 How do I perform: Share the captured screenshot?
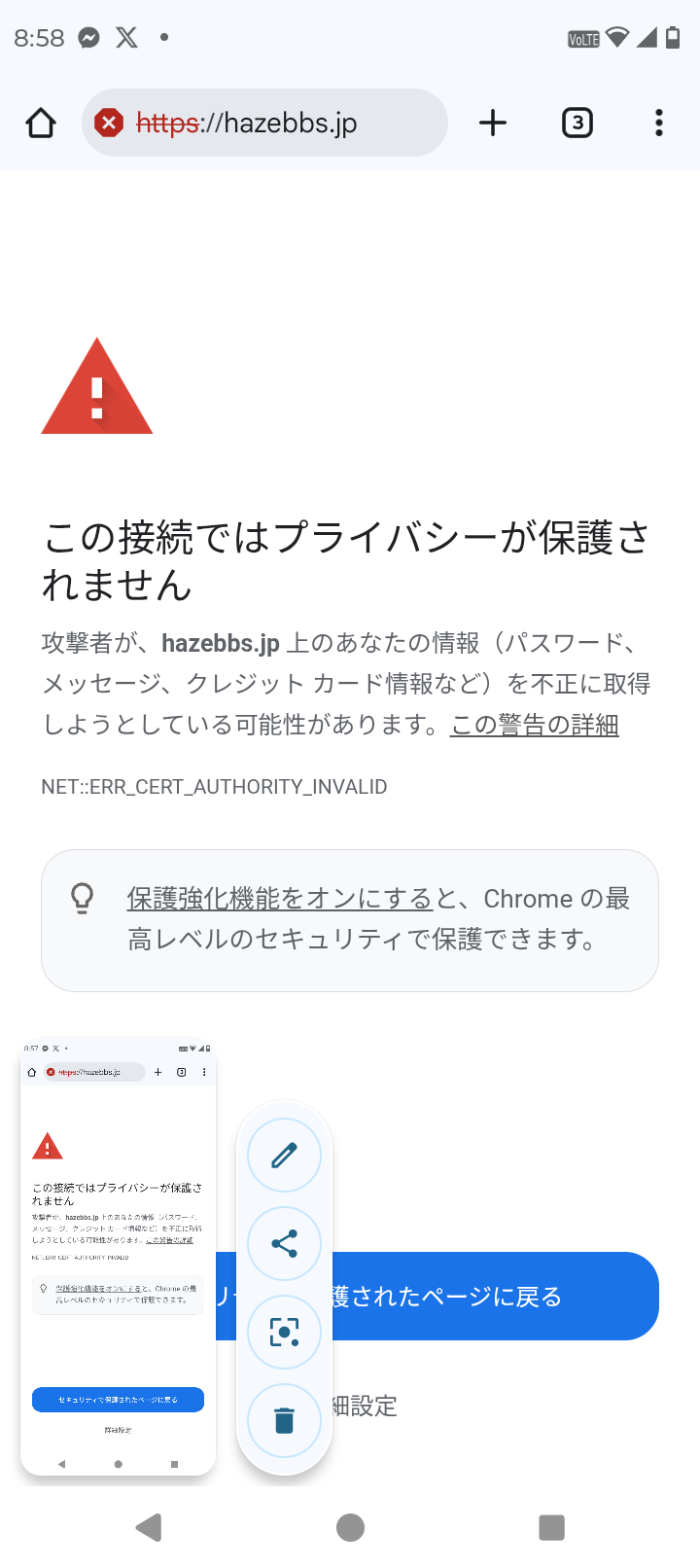(x=284, y=1244)
